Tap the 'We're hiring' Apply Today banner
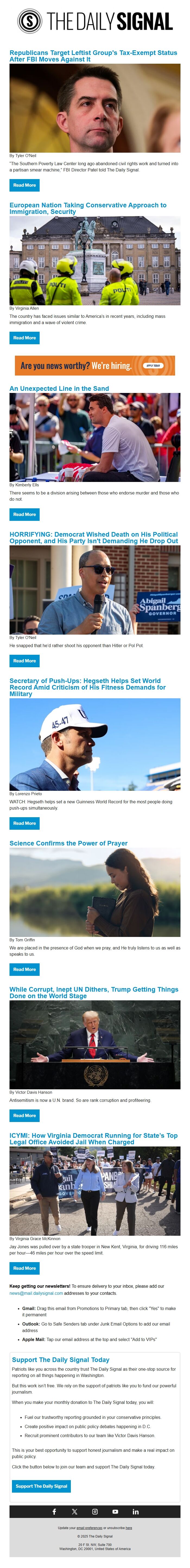 tap(95, 365)
